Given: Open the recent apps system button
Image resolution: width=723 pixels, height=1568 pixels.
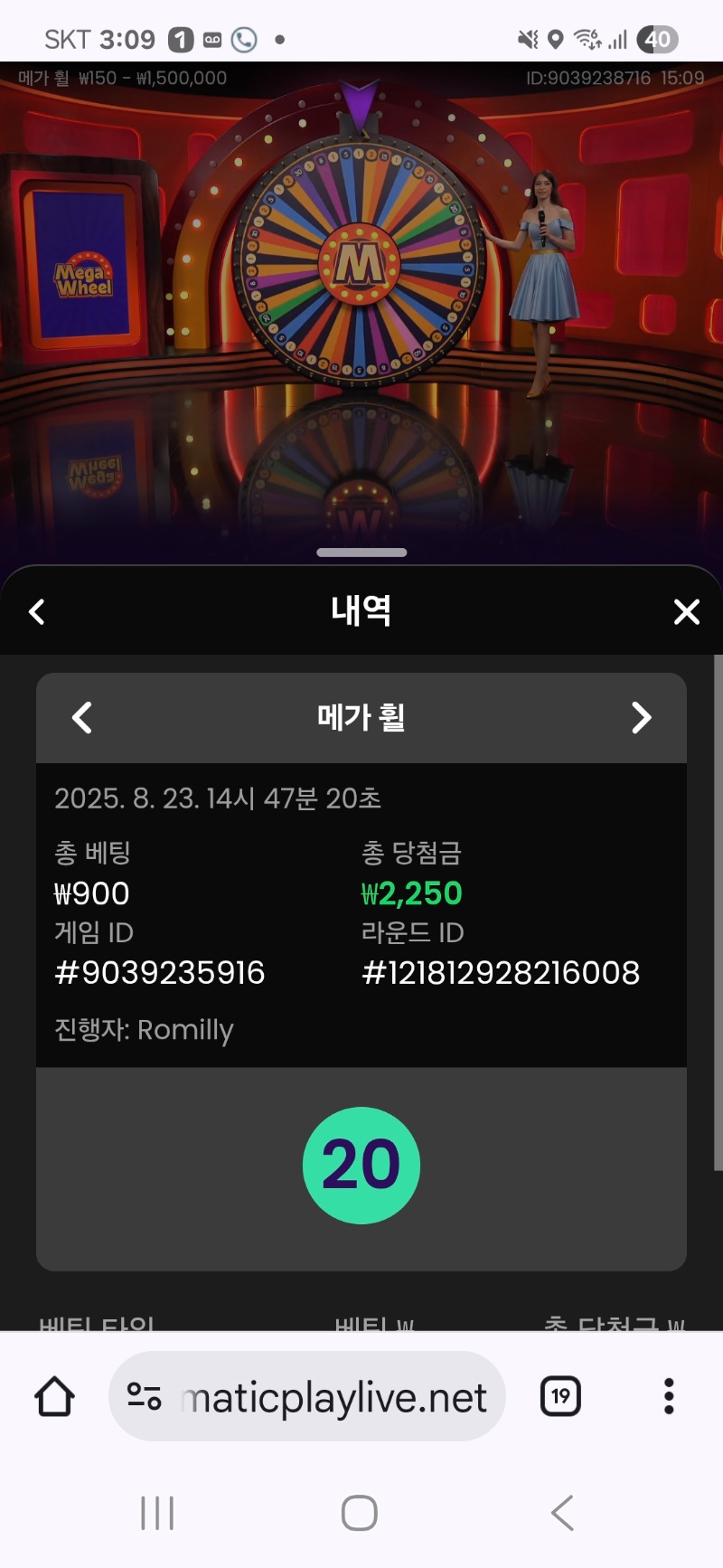Looking at the screenshot, I should pos(157,1513).
